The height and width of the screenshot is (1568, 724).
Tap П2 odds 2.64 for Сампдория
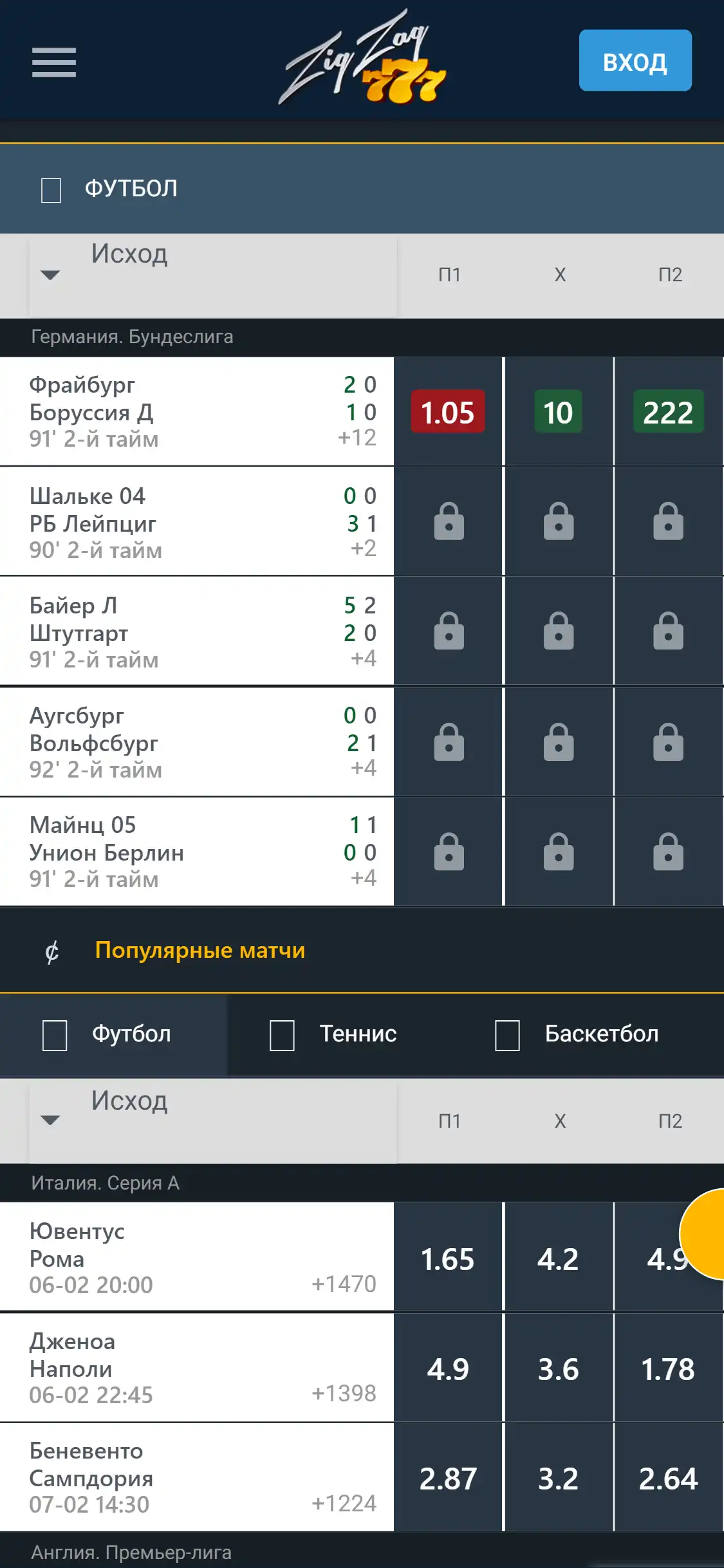point(668,1478)
